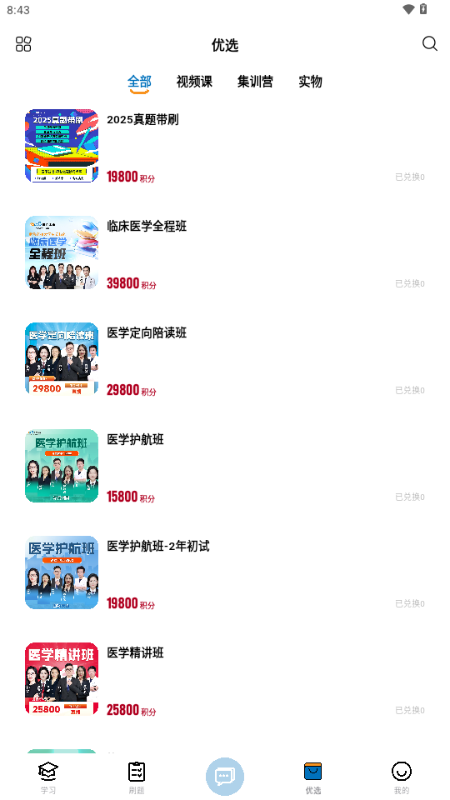Go to the 刷题 tab
This screenshot has width=450, height=800.
click(x=136, y=778)
